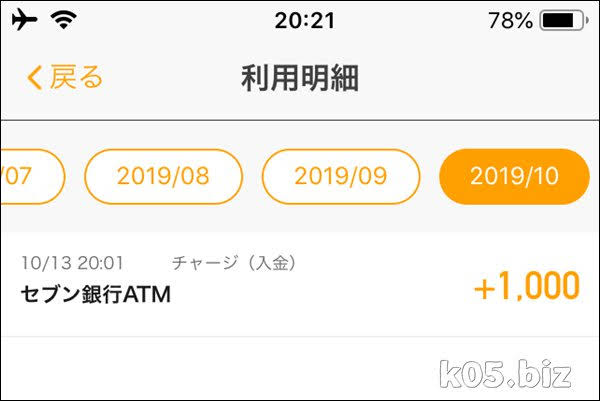Select the 2019/10 month chip

coord(514,177)
